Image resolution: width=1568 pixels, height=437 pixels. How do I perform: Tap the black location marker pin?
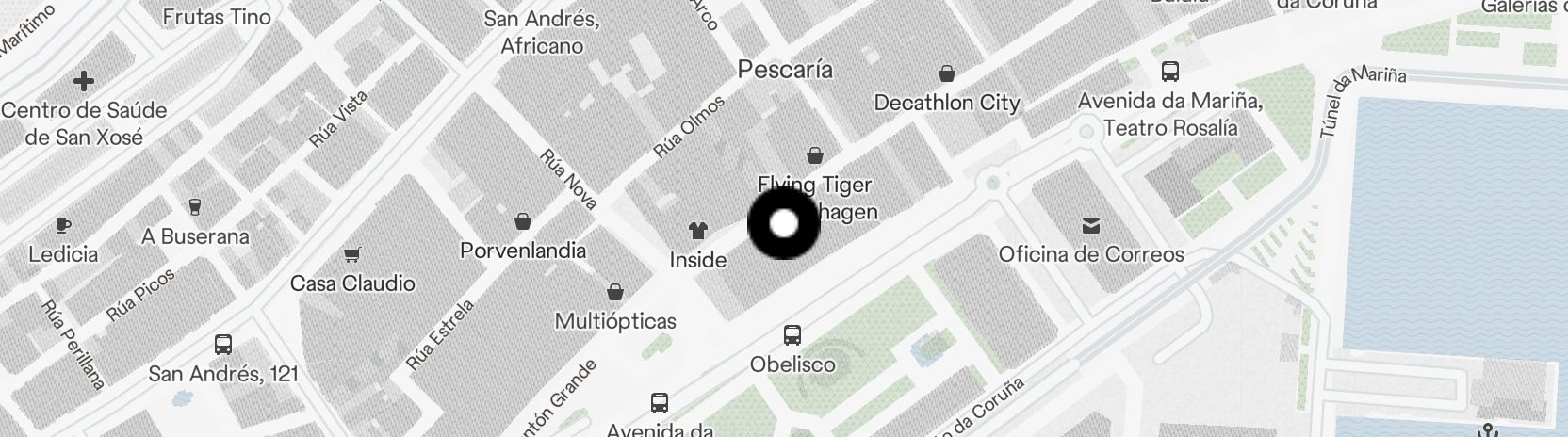point(784,224)
